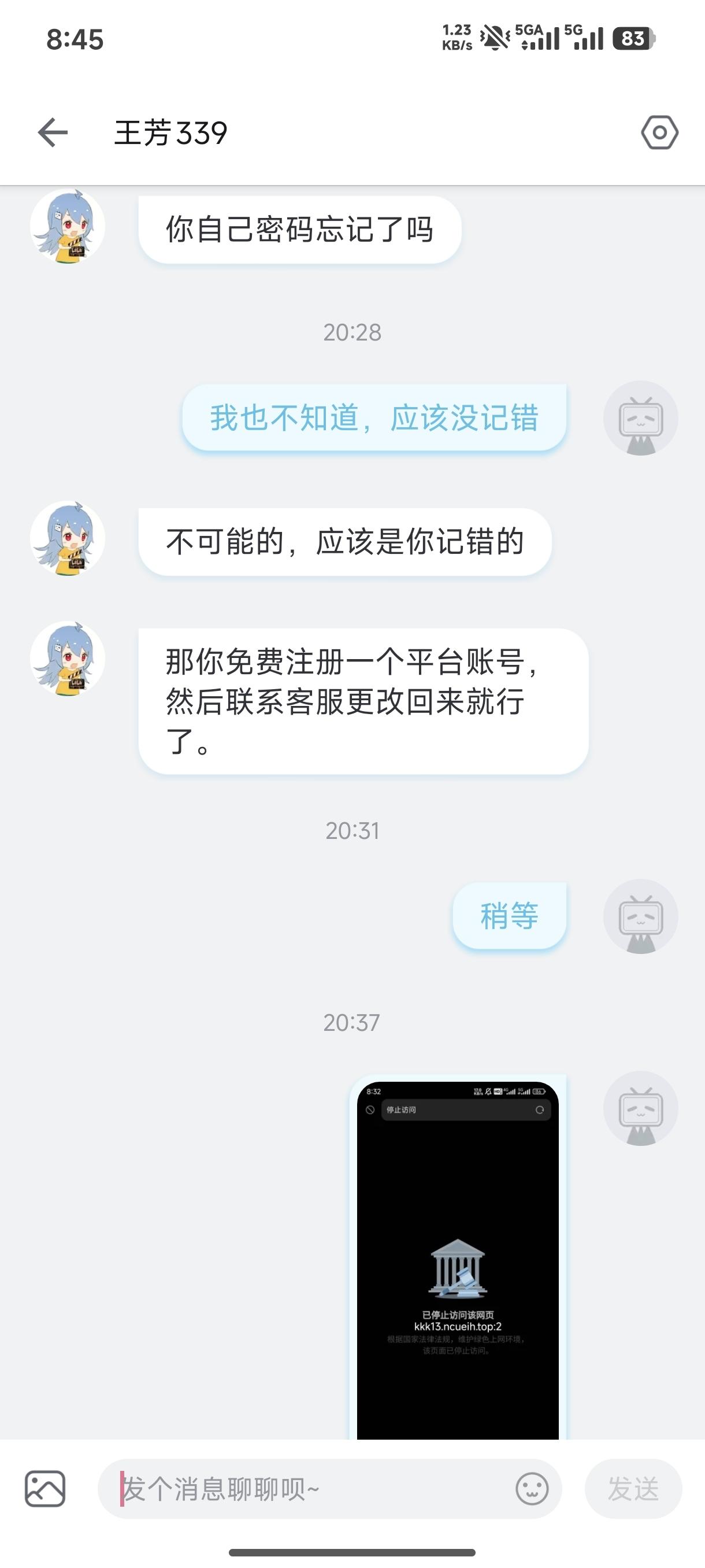The width and height of the screenshot is (705, 1568).
Task: Tap the picture attach icon
Action: coord(45,1488)
